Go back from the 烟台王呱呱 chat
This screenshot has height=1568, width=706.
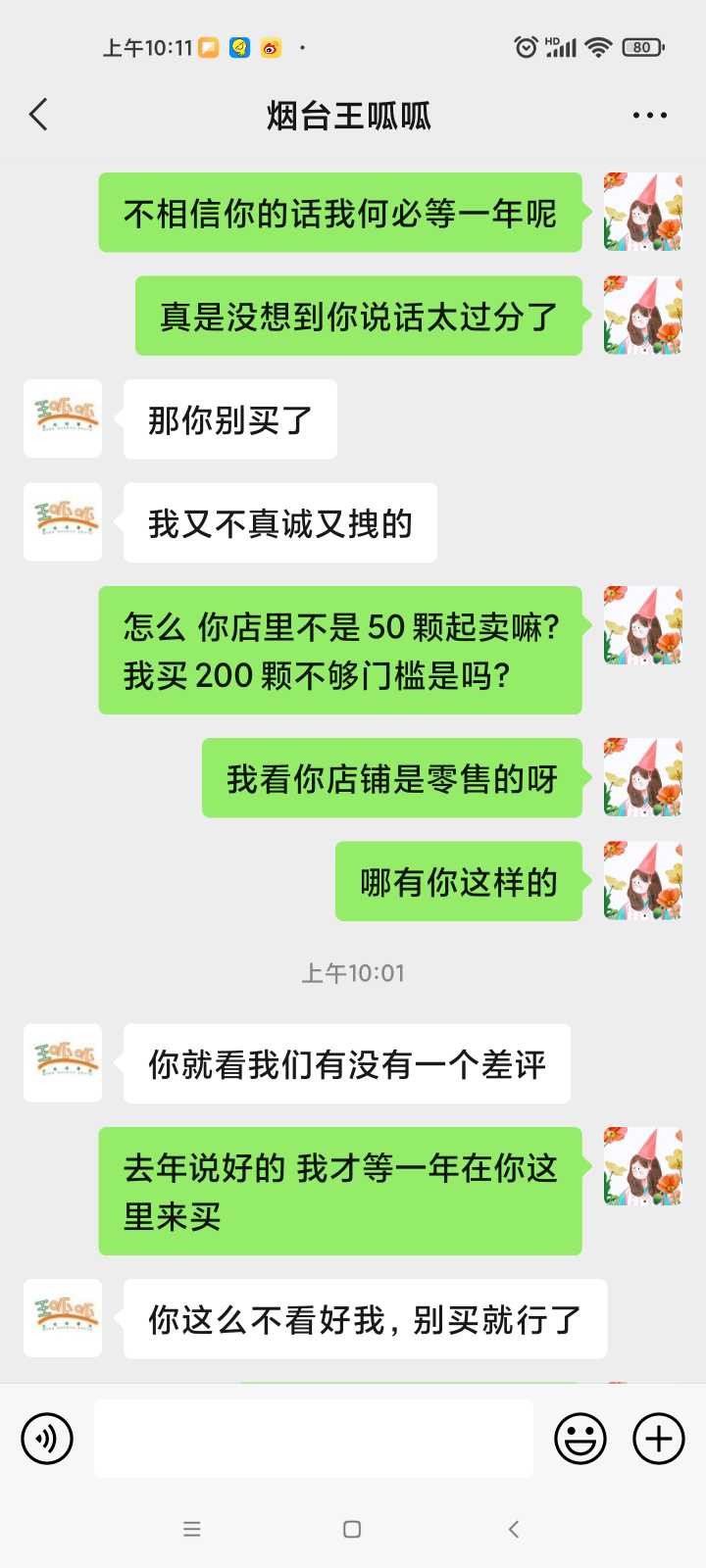(x=38, y=115)
